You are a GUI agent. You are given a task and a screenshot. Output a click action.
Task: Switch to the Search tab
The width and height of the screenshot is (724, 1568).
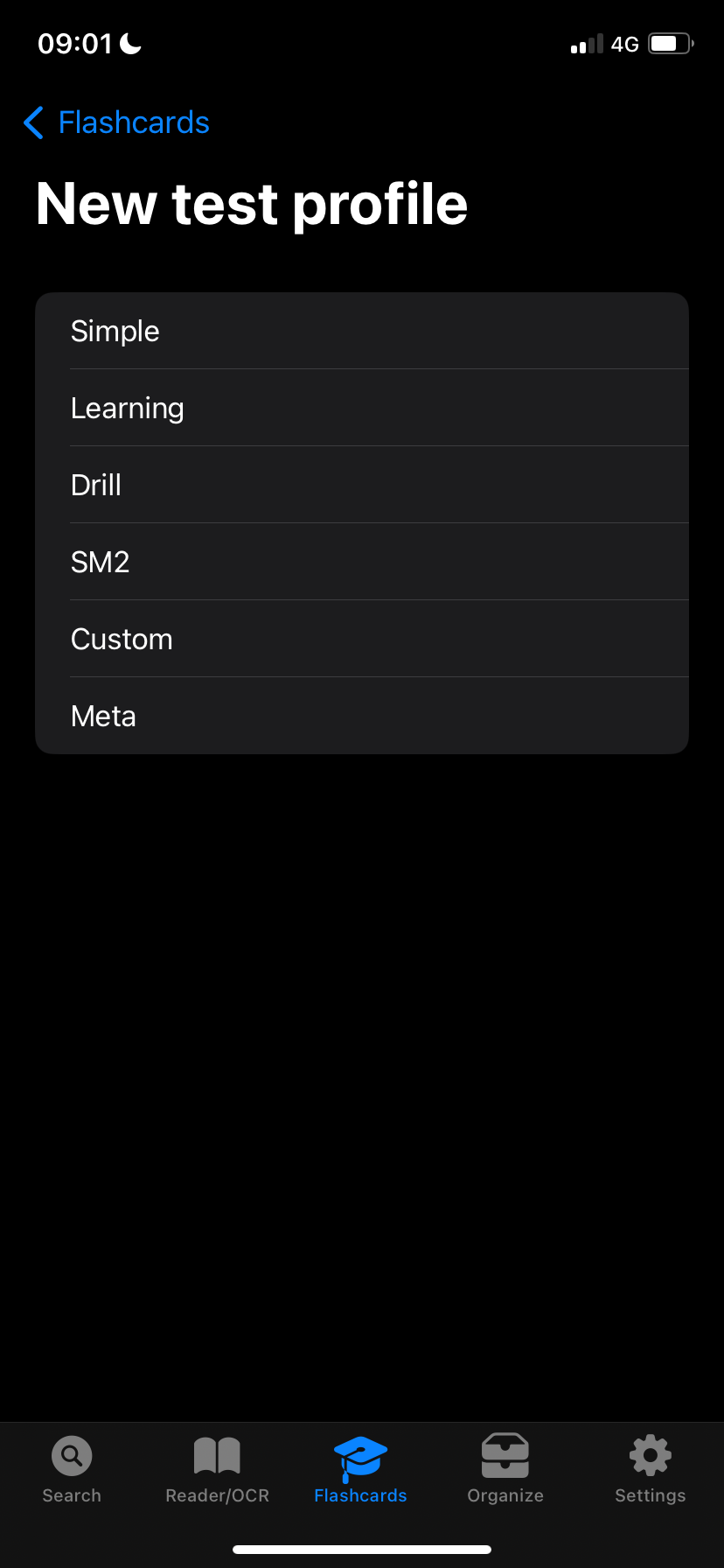tap(72, 1470)
